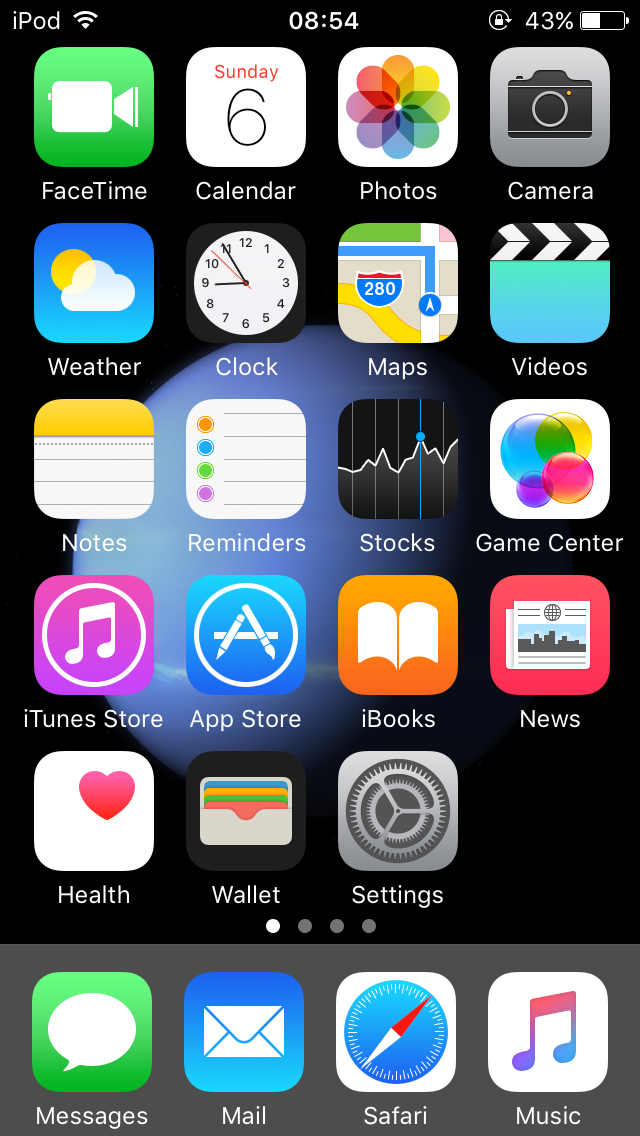Launch the Reminders app
Viewport: 640px width, 1136px height.
coord(246,459)
